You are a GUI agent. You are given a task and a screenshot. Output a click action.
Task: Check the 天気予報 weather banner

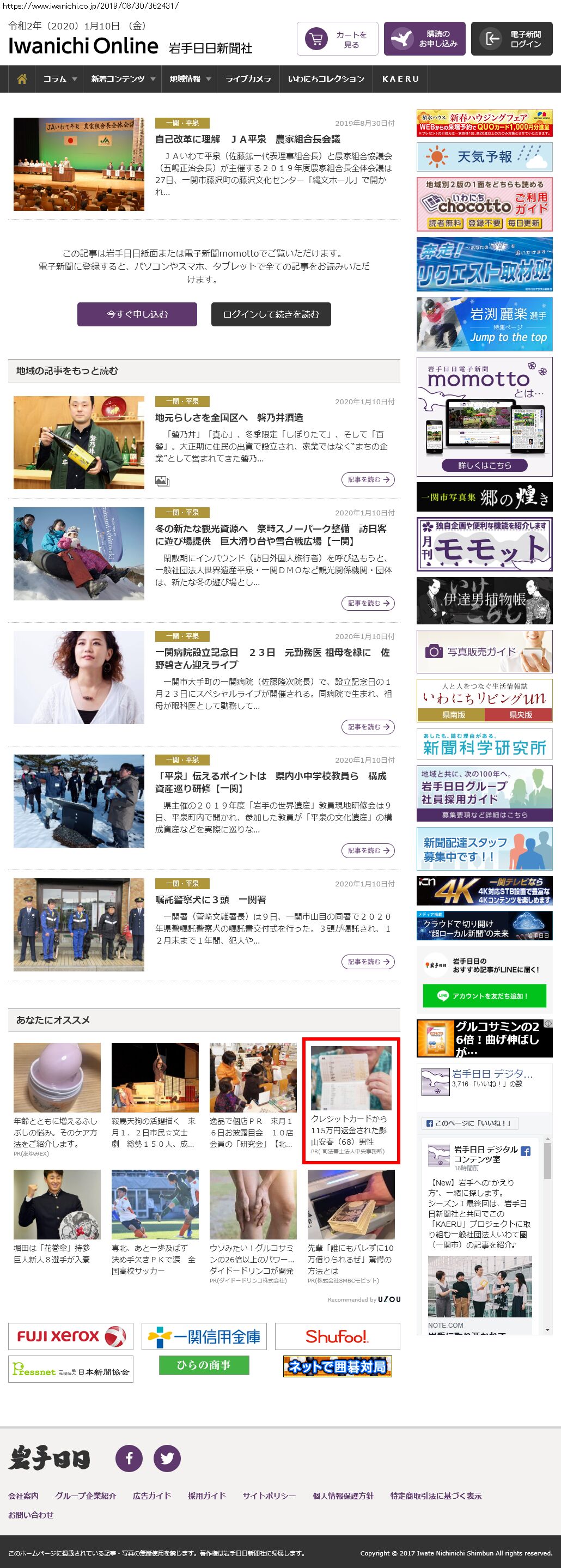pyautogui.click(x=484, y=157)
